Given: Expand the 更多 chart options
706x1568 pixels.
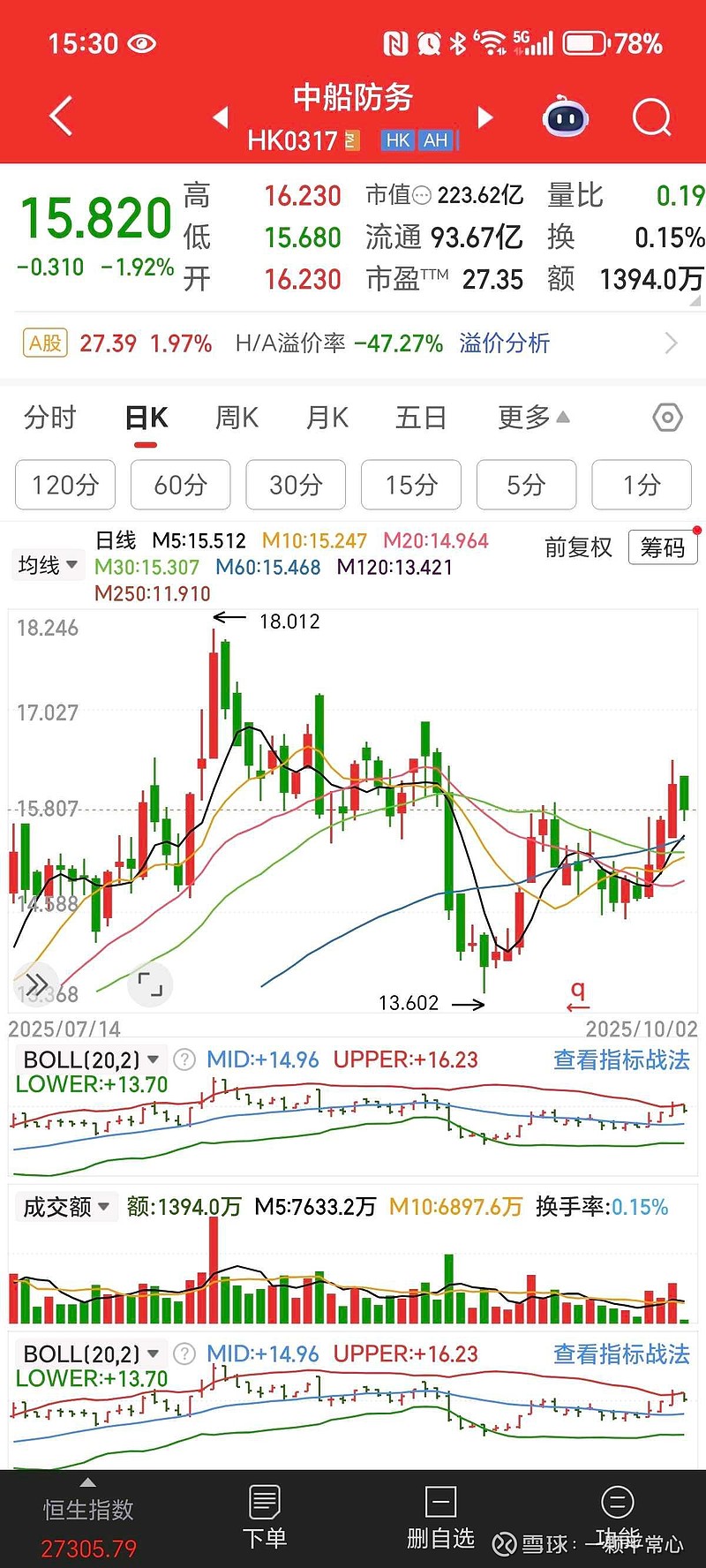Looking at the screenshot, I should click(x=532, y=418).
